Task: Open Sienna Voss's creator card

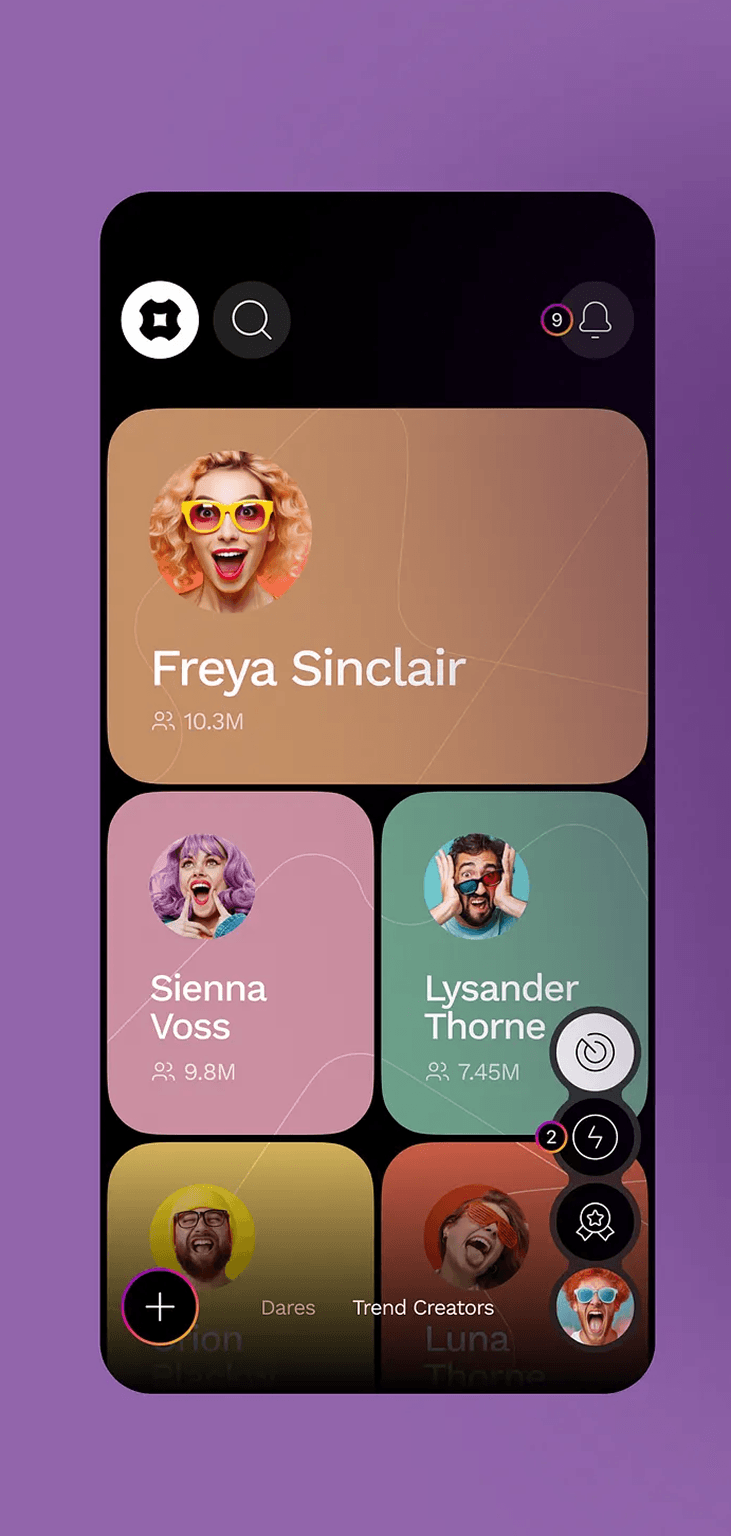Action: (x=240, y=962)
